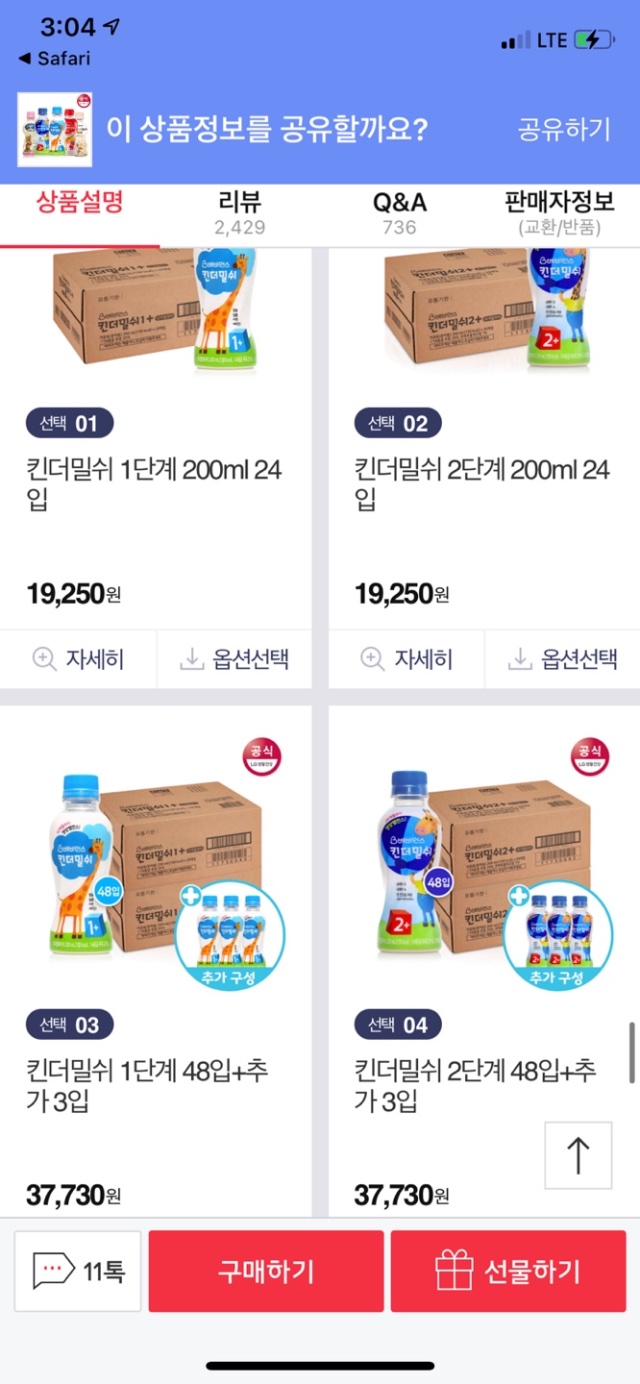View 자세히 for 킨더밀쉬 1단계 200ml 24입

(78, 659)
